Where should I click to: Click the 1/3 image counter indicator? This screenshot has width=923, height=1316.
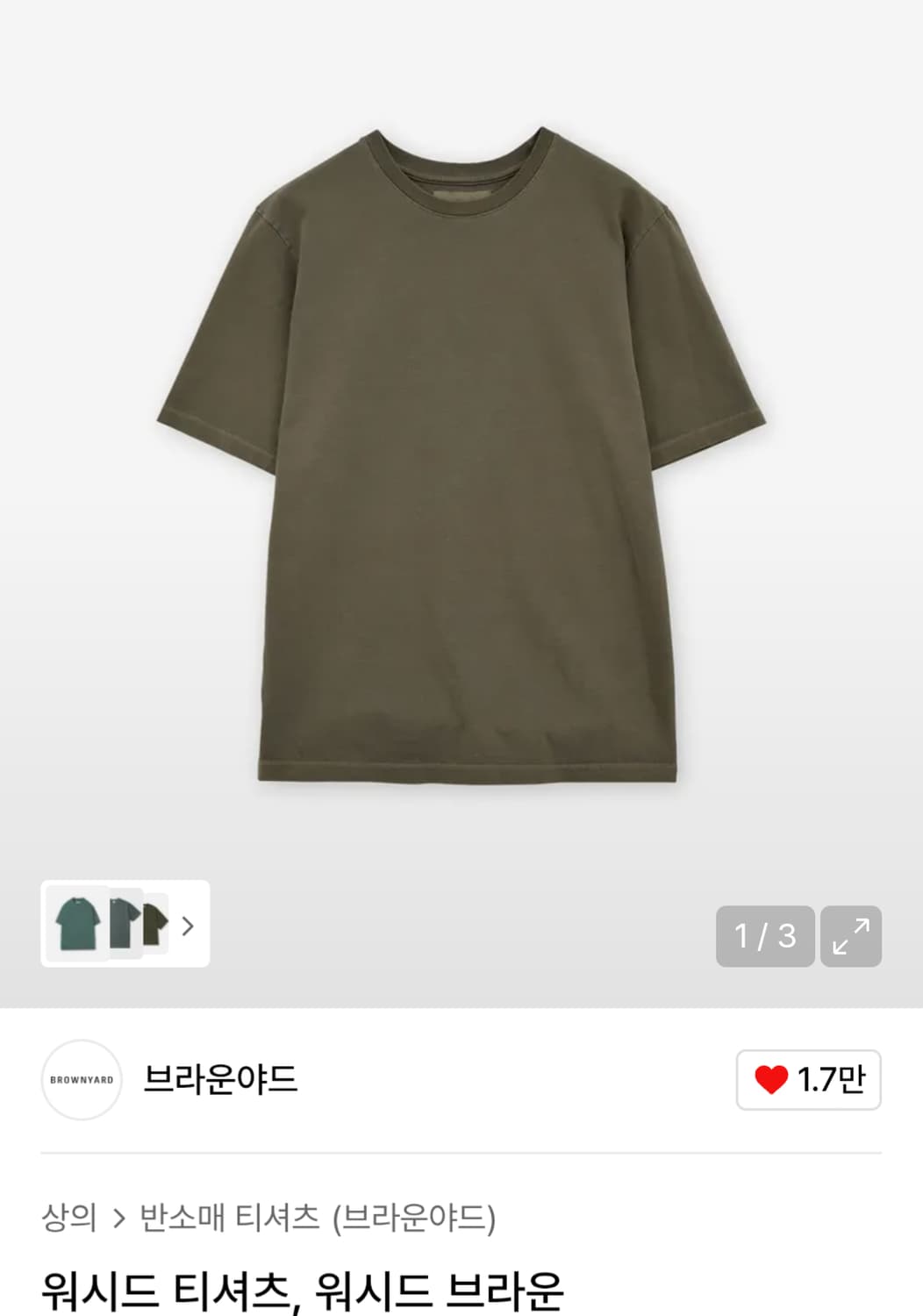765,935
